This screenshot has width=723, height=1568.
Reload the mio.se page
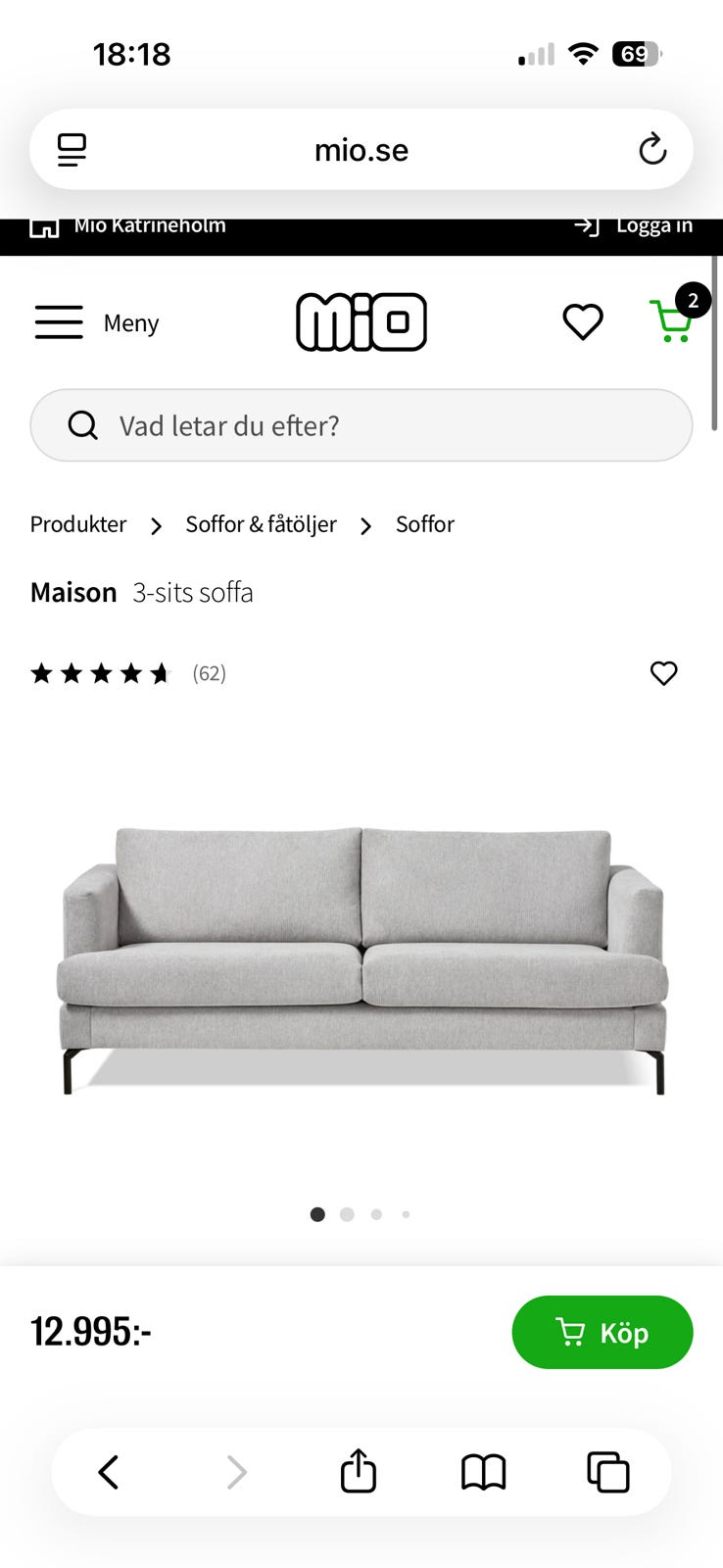[651, 149]
